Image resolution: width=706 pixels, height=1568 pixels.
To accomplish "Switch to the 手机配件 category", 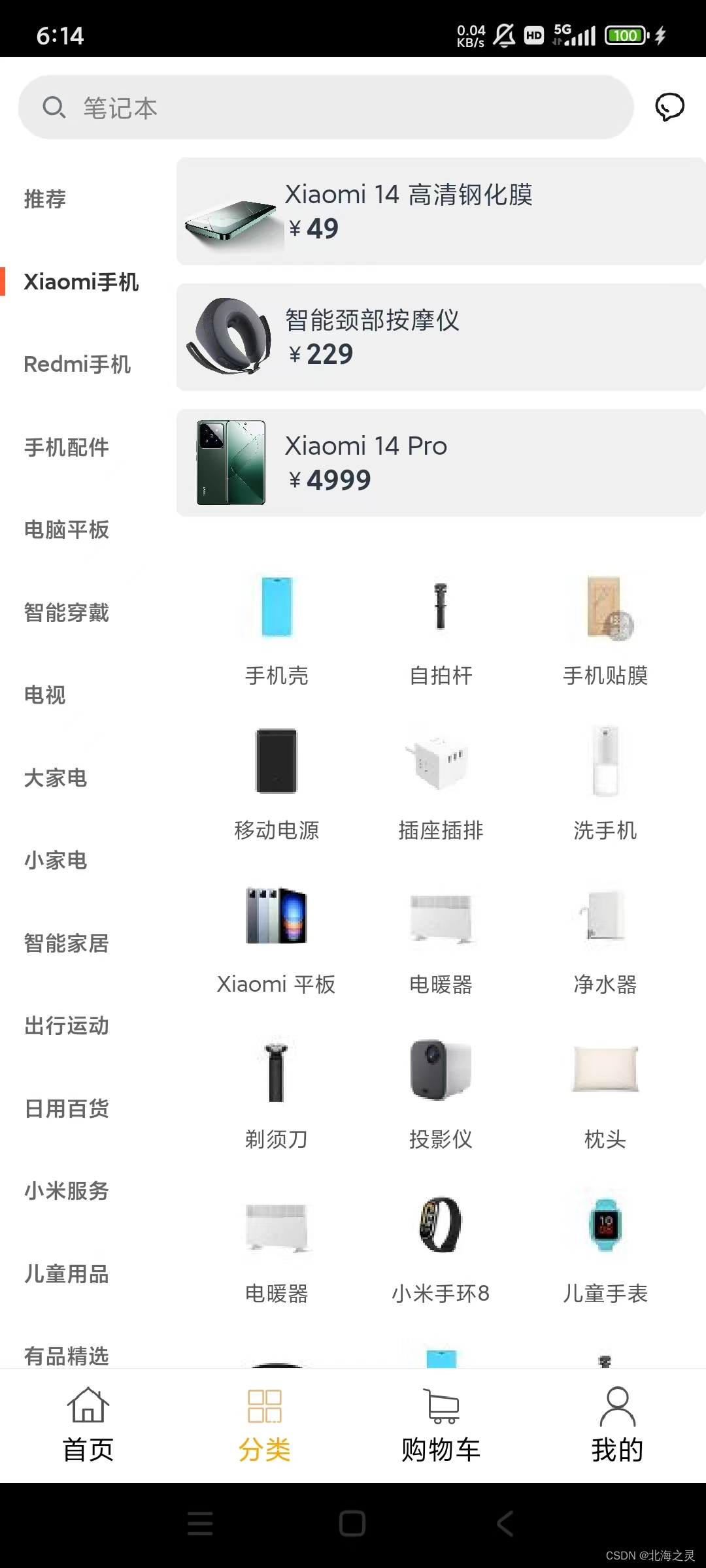I will click(67, 448).
